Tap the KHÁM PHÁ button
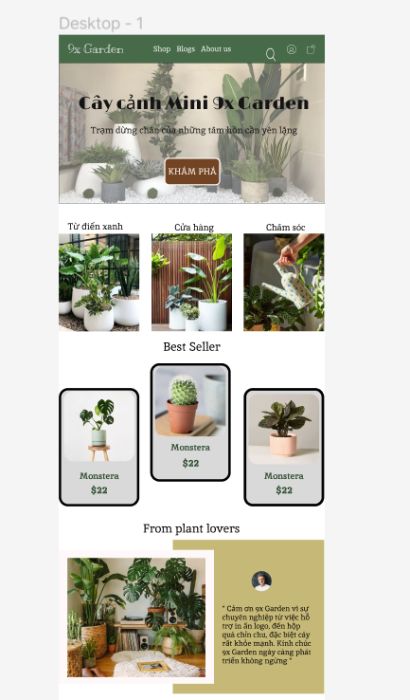410x700 pixels. (192, 171)
